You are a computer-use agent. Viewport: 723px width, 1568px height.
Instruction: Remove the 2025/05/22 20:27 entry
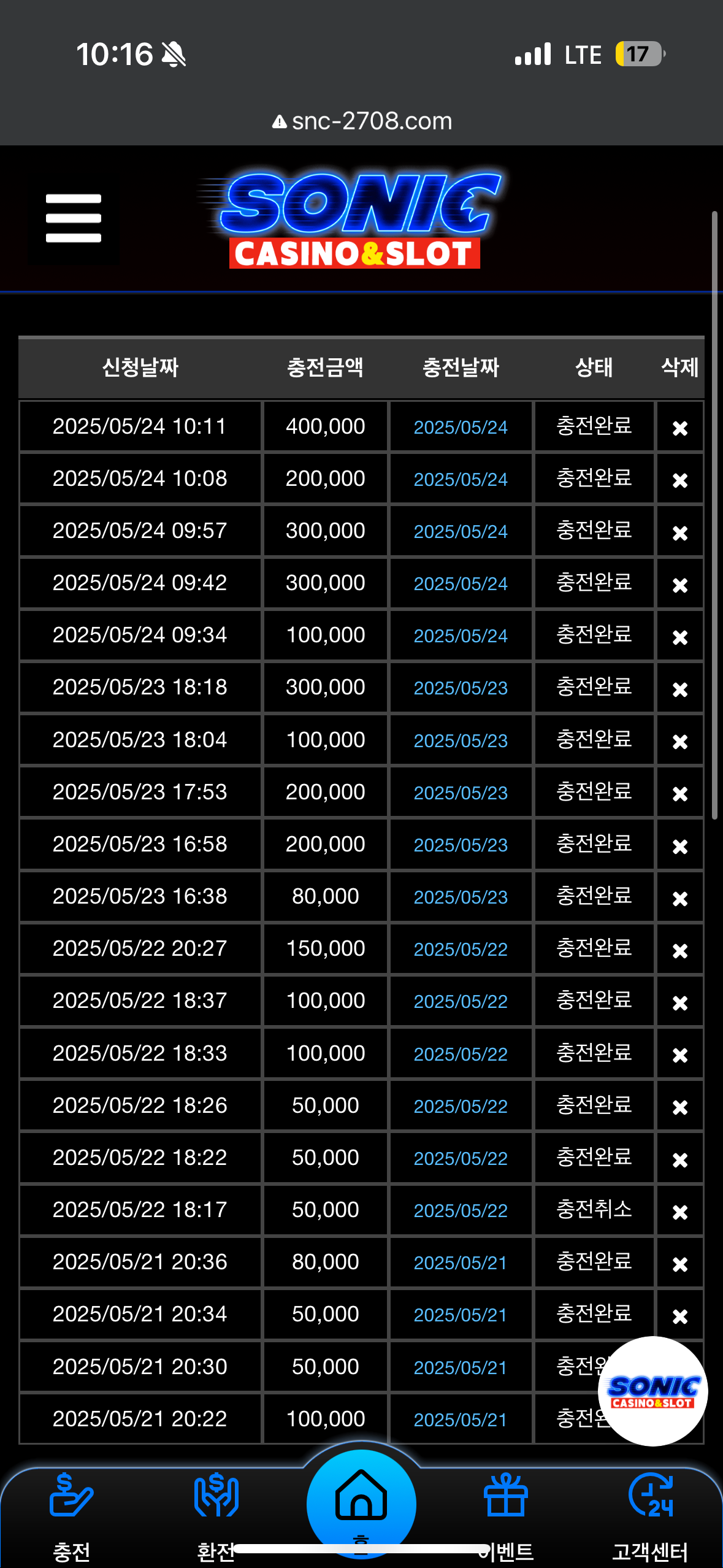tap(679, 950)
